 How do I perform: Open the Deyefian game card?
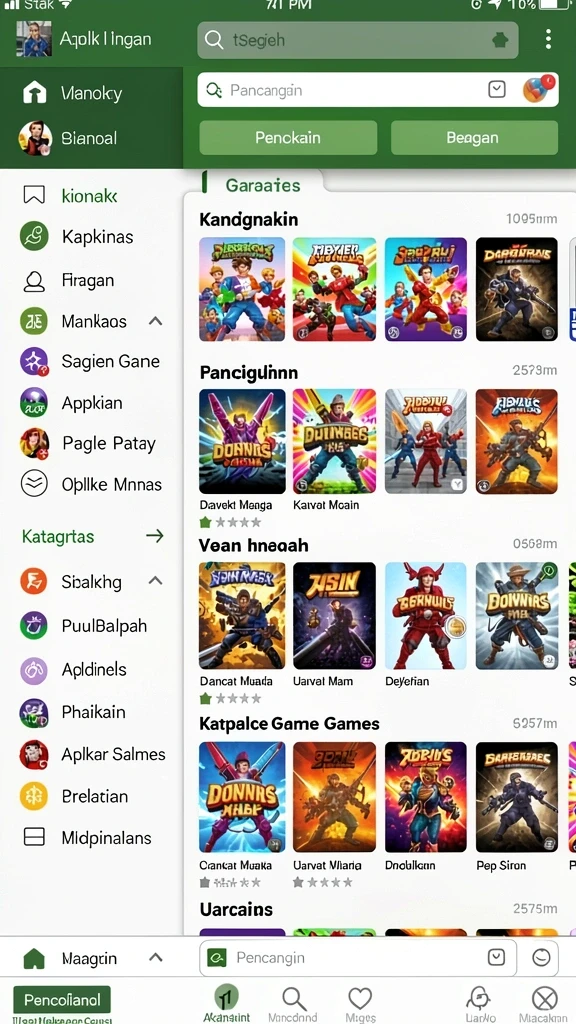pos(426,624)
